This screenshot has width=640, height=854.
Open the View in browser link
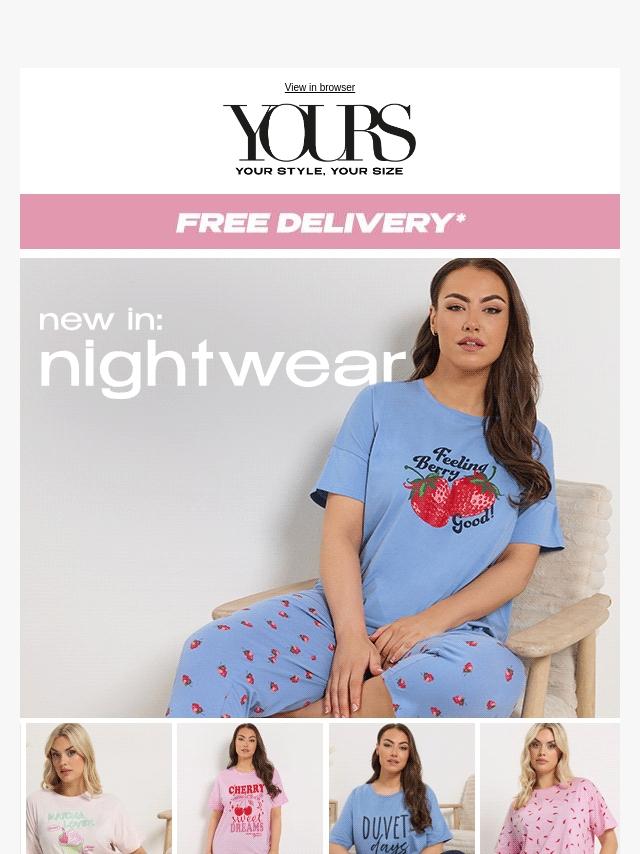click(319, 88)
